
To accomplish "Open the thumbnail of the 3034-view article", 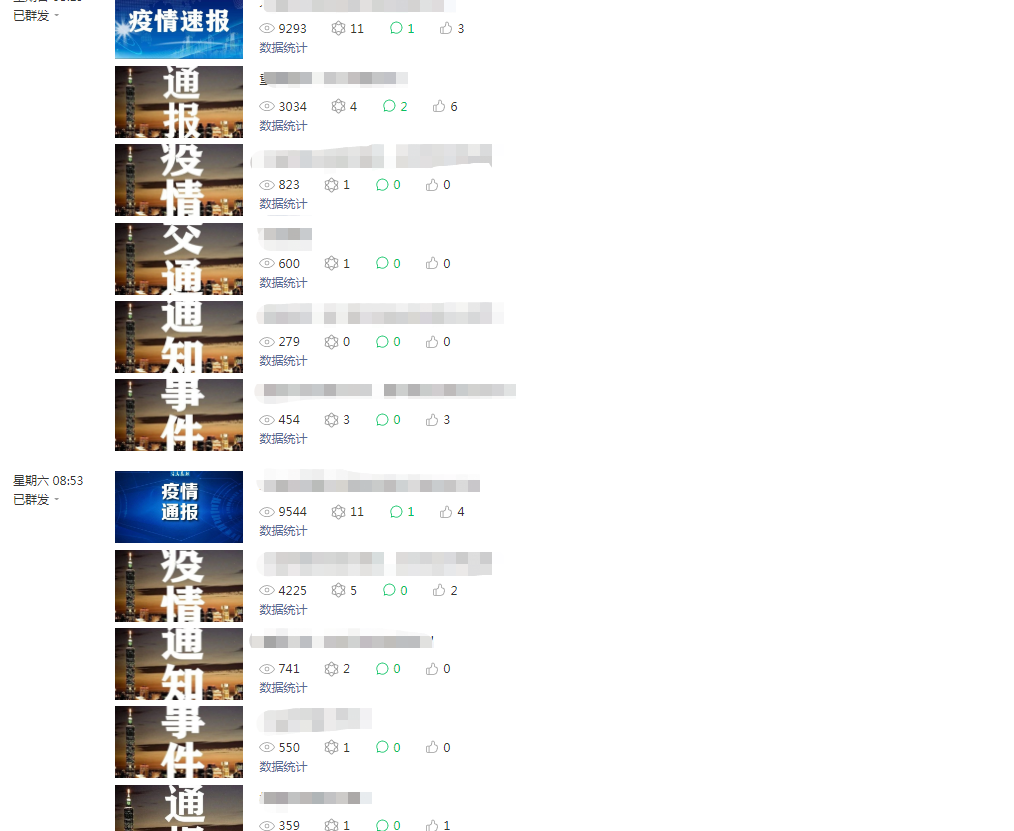I will tap(179, 102).
